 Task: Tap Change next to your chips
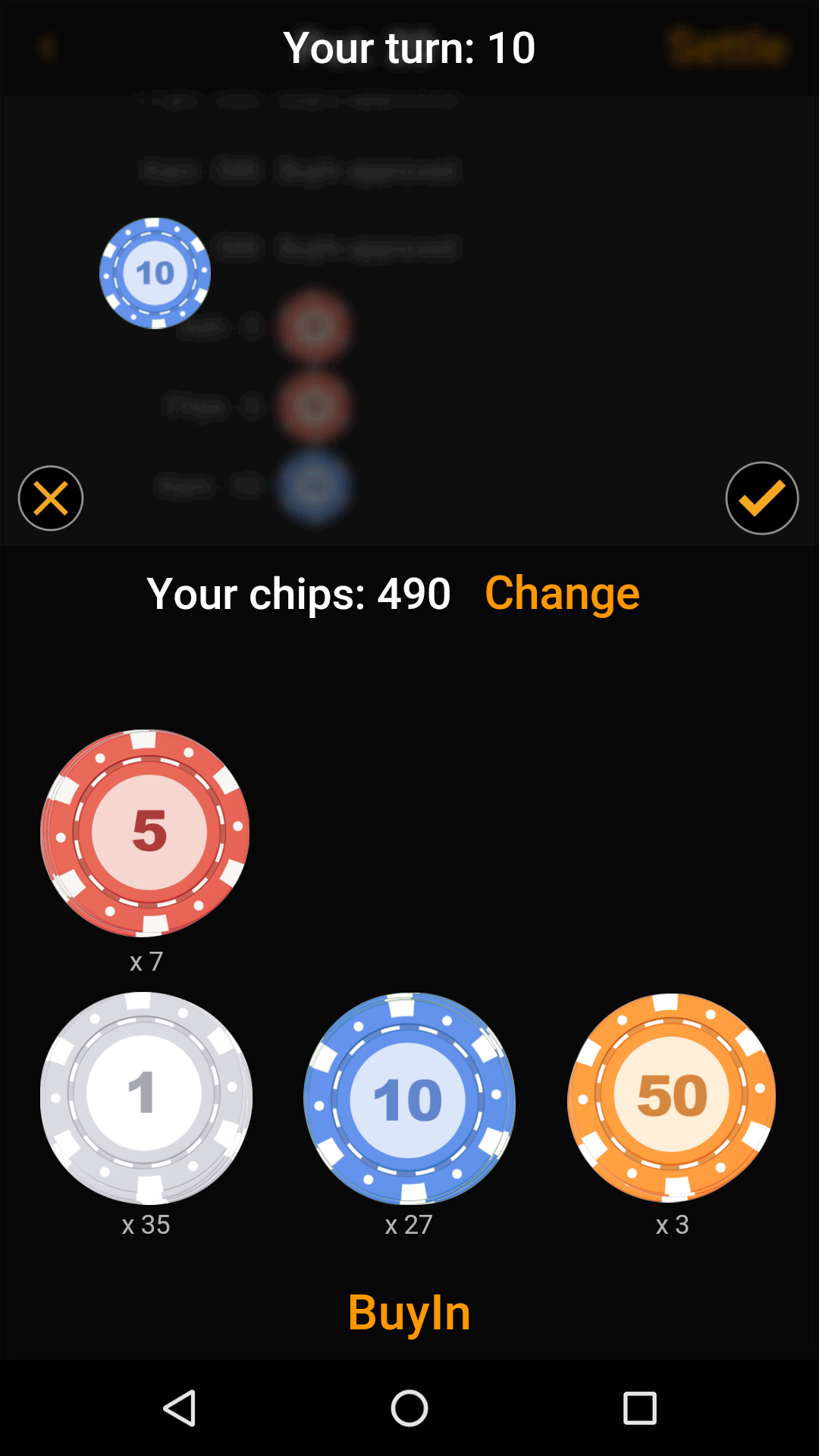coord(562,593)
